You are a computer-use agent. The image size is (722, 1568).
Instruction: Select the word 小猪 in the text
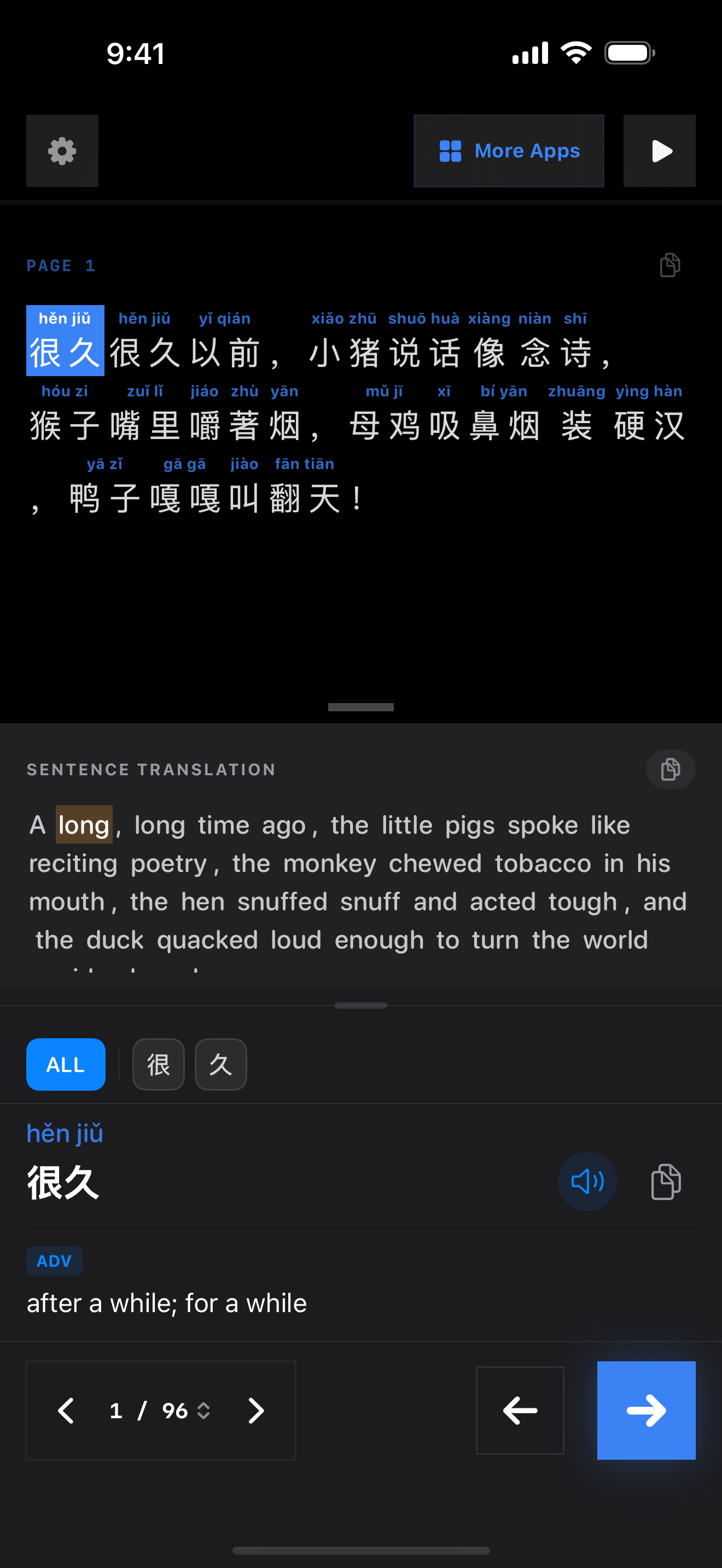[344, 352]
